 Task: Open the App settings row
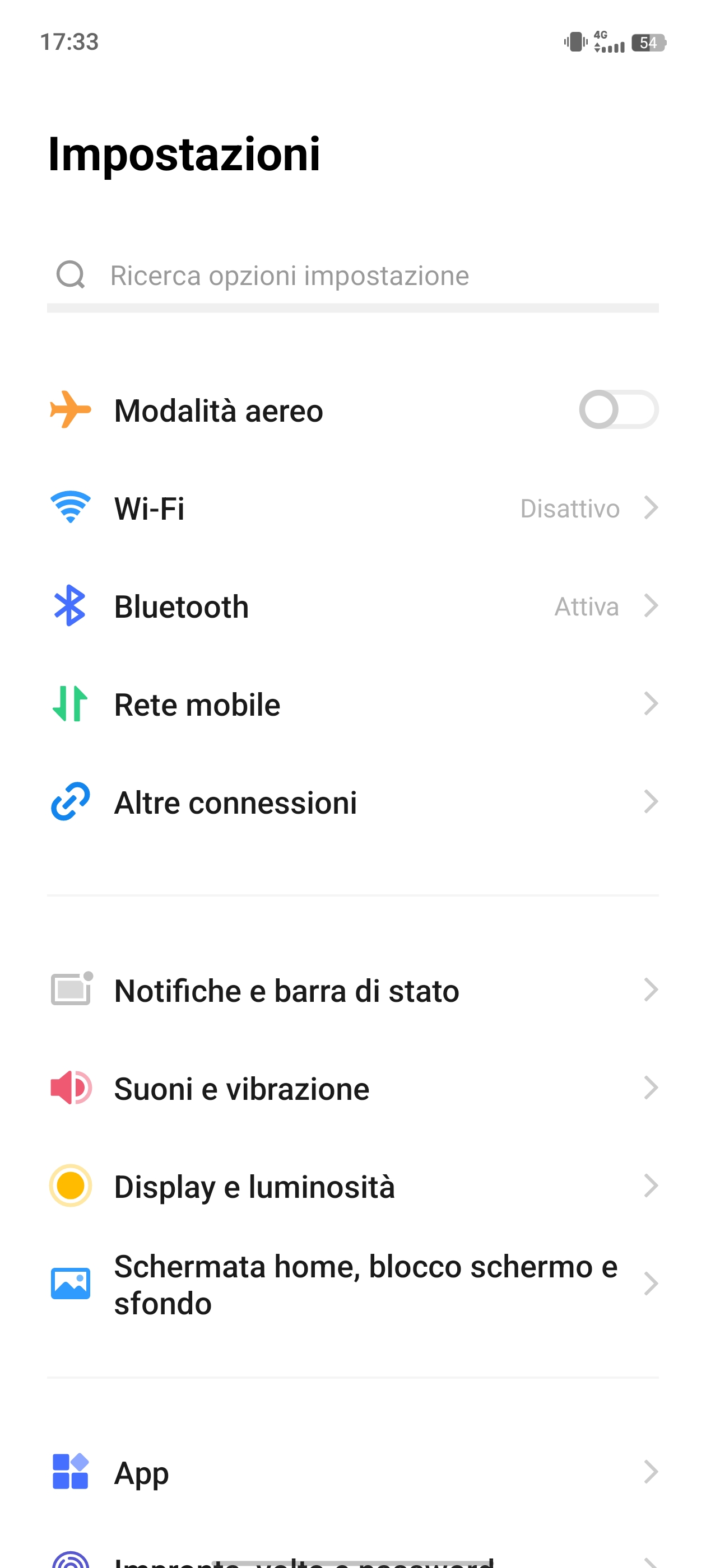(x=352, y=1472)
